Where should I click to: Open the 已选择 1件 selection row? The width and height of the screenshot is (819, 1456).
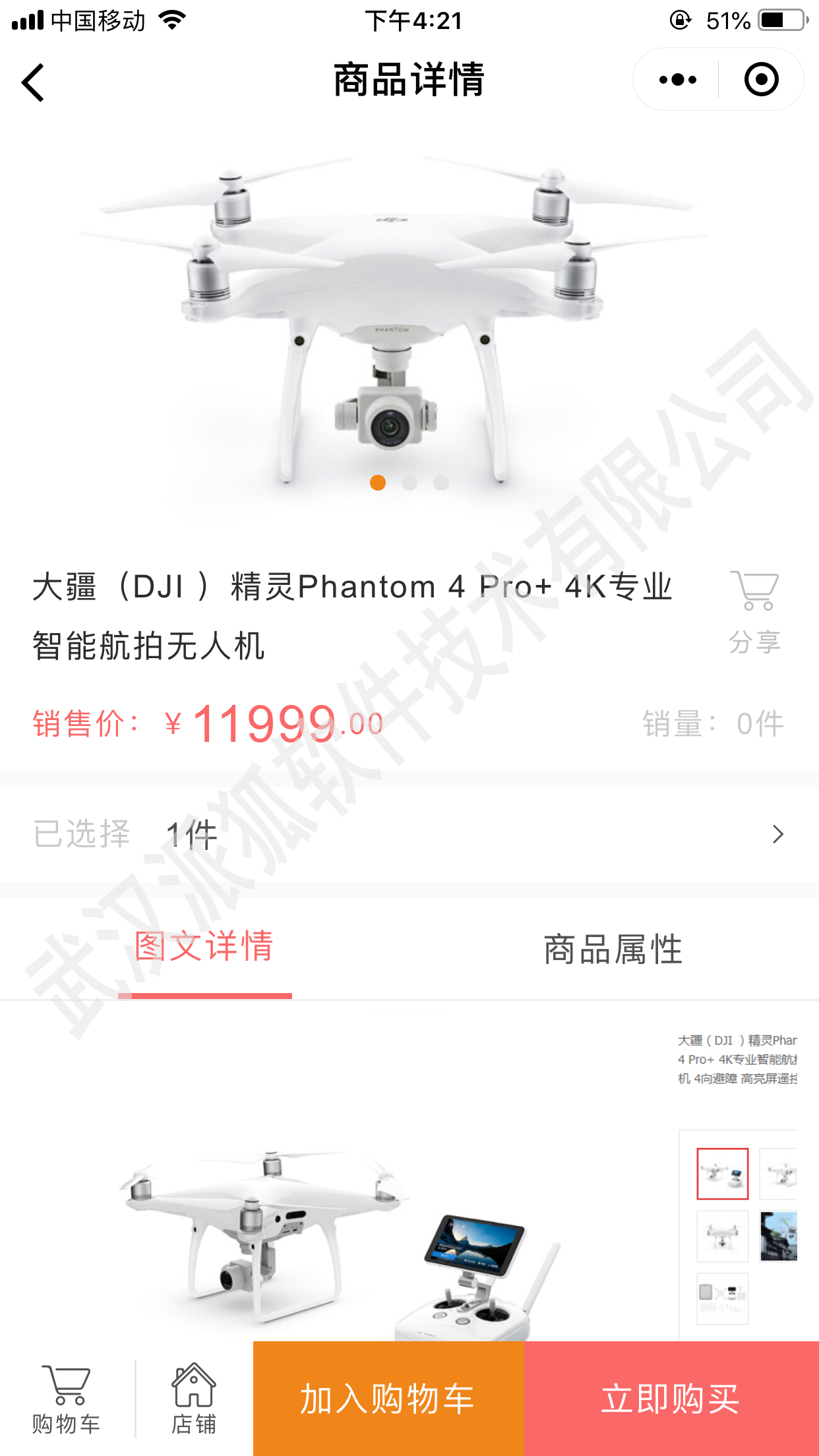pos(409,834)
